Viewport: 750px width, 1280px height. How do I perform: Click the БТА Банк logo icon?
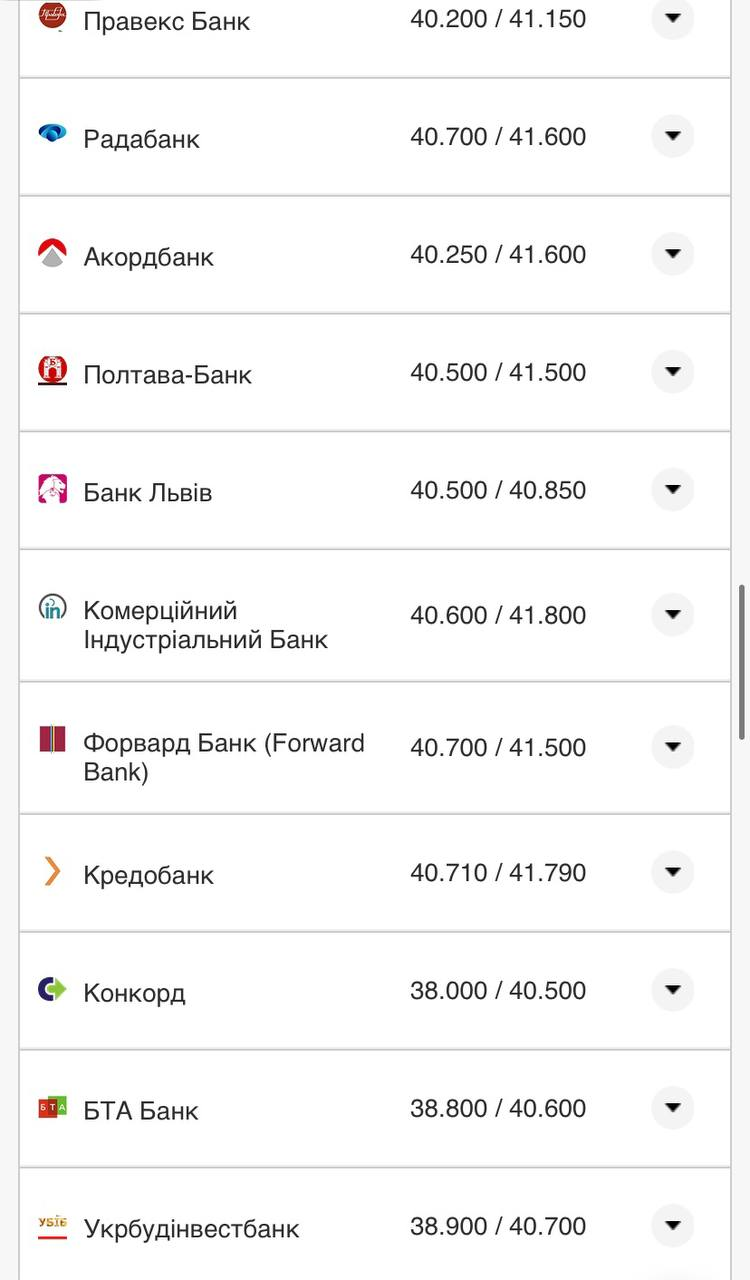(x=52, y=1107)
